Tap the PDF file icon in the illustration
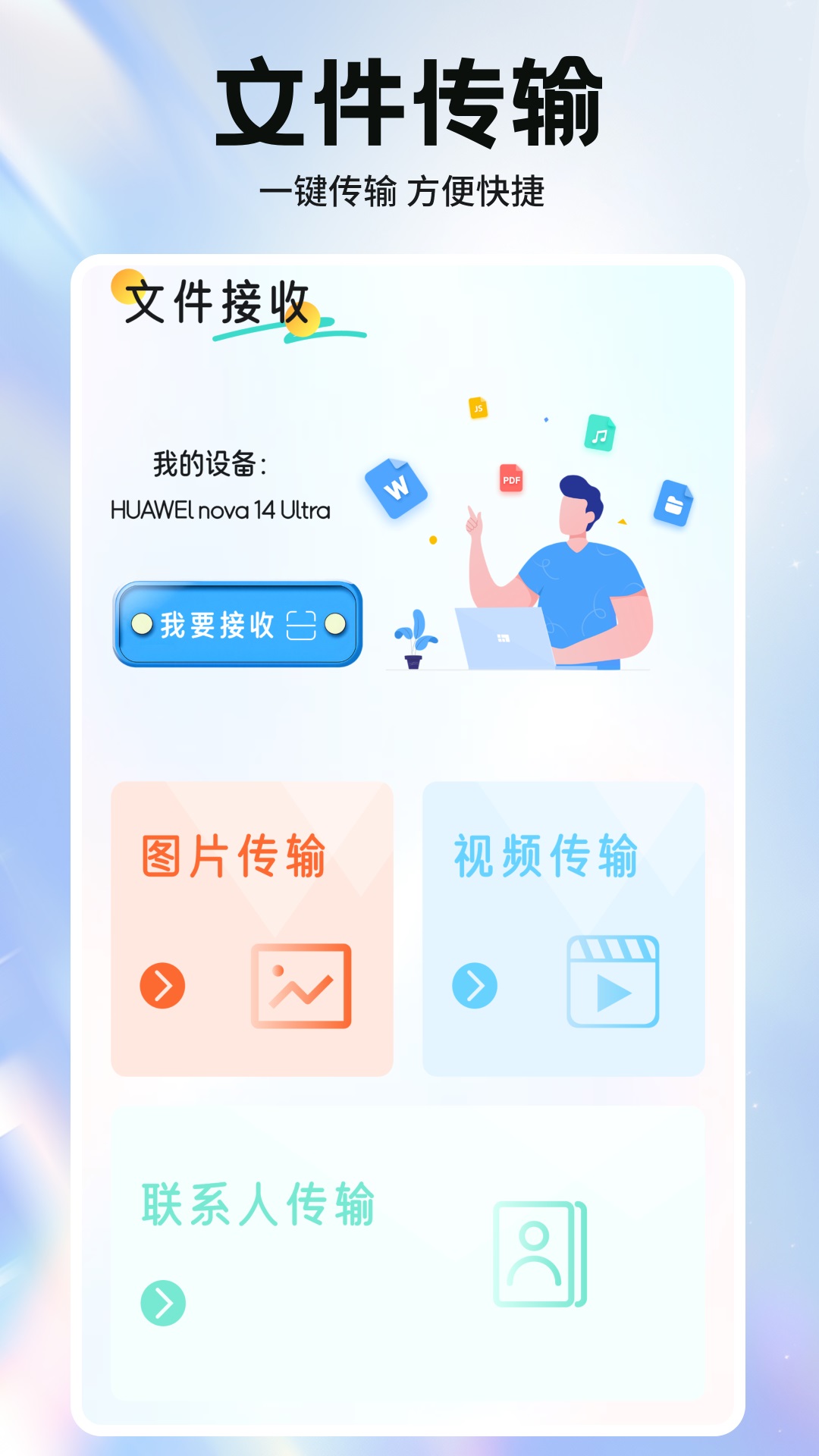Viewport: 819px width, 1456px height. (x=510, y=479)
